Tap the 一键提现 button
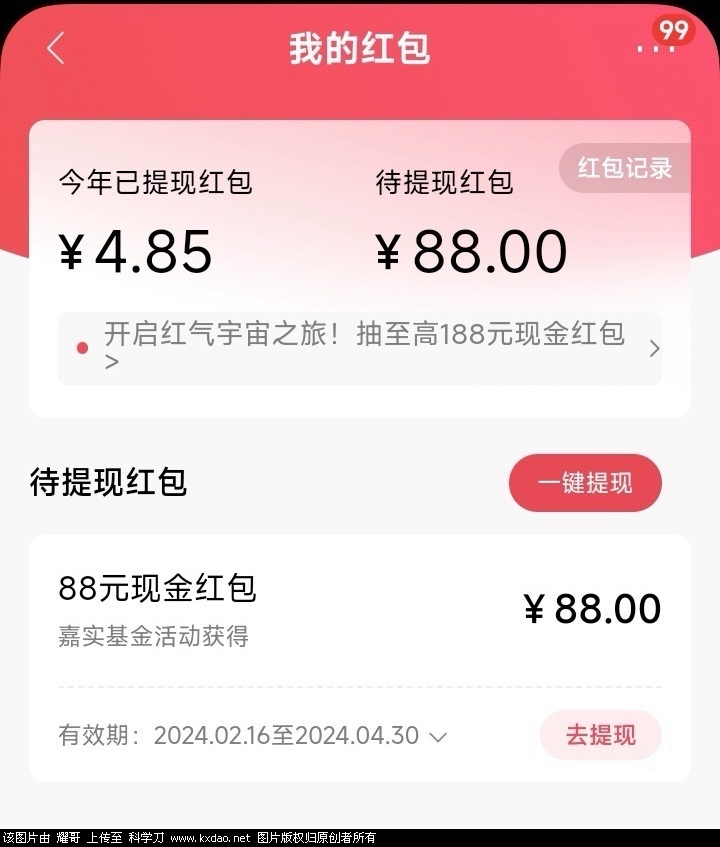Image resolution: width=720 pixels, height=847 pixels. pyautogui.click(x=585, y=483)
